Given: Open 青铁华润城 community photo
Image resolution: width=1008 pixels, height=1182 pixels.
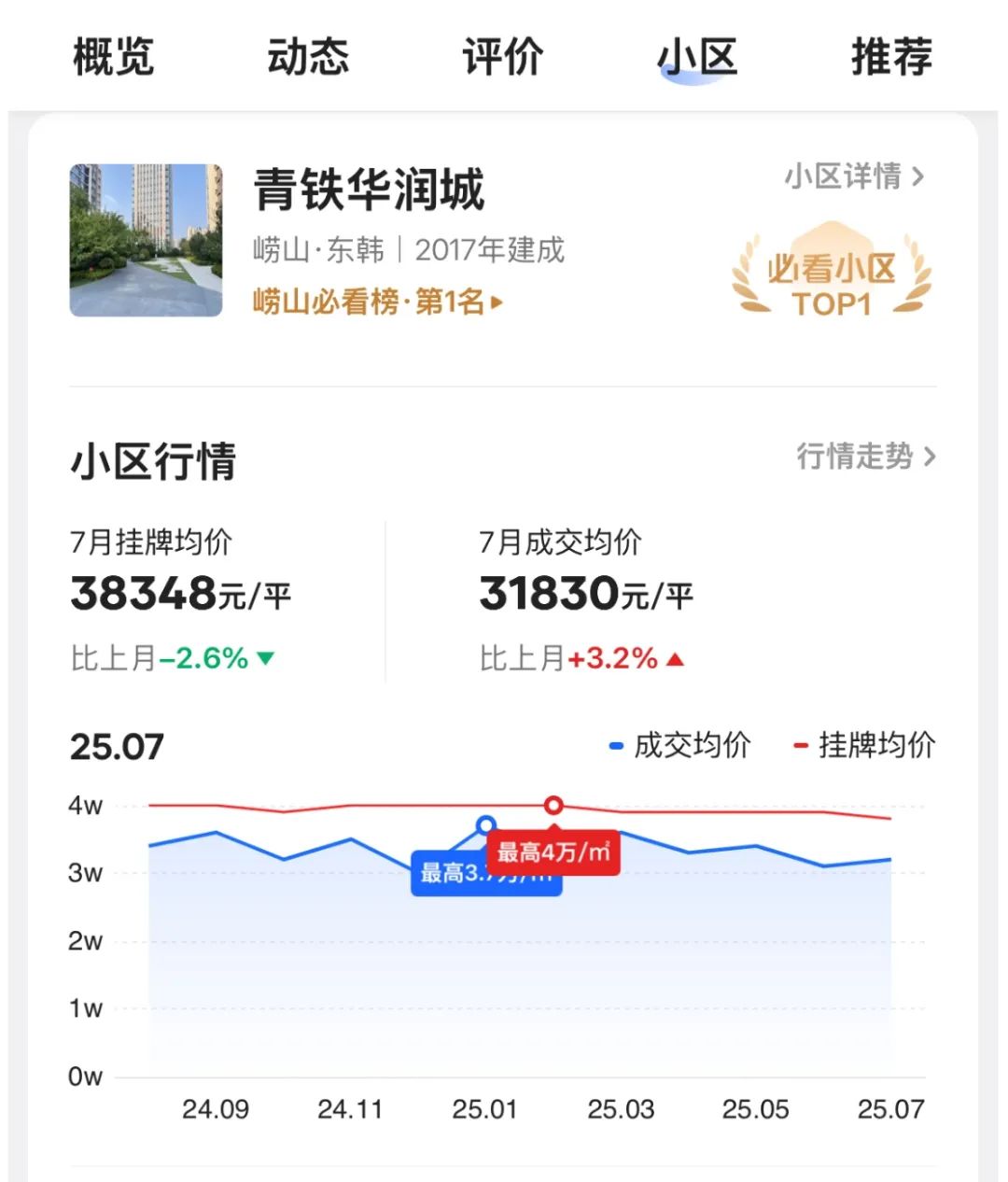Looking at the screenshot, I should [147, 240].
